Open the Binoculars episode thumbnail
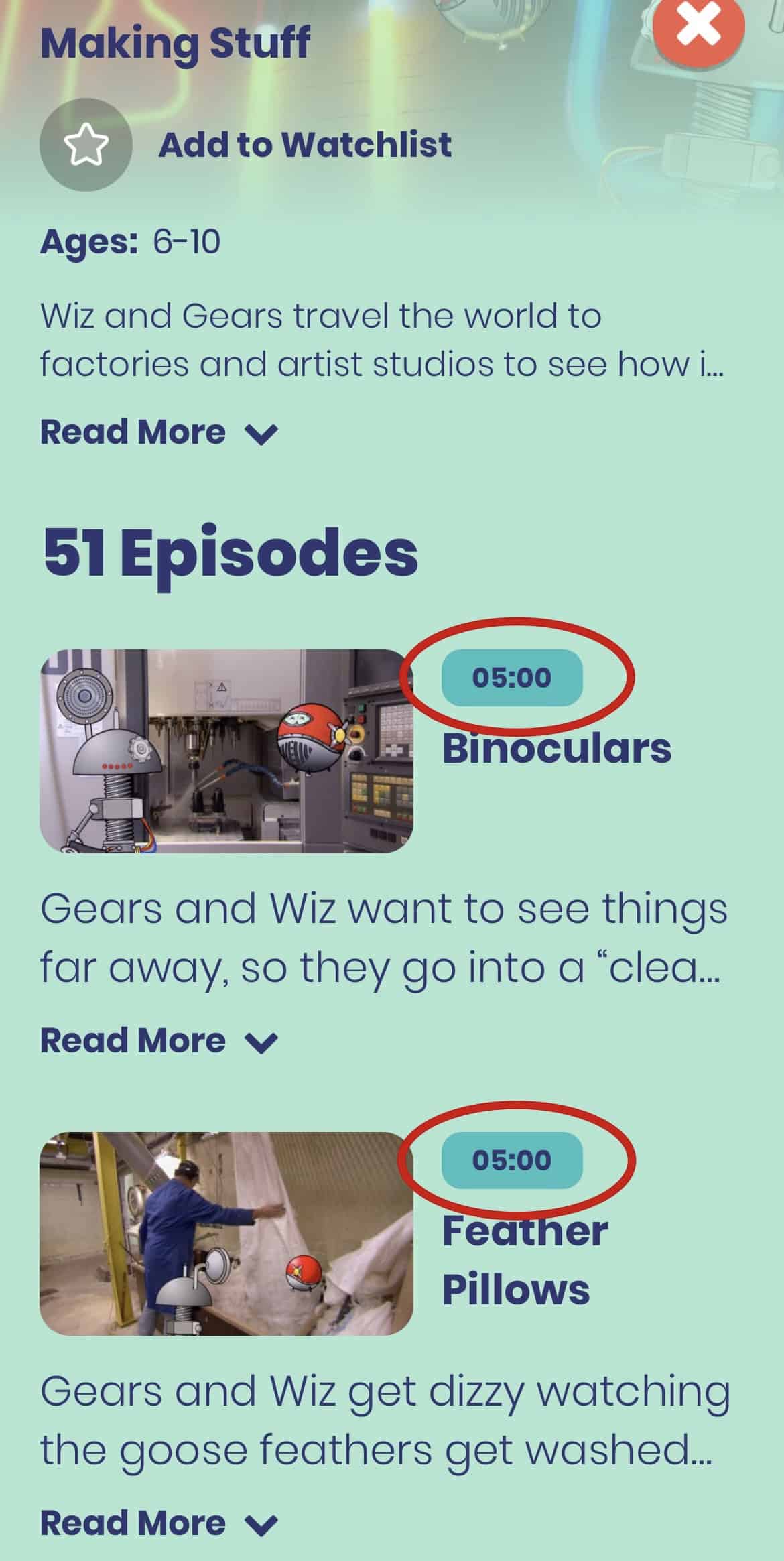 [226, 751]
